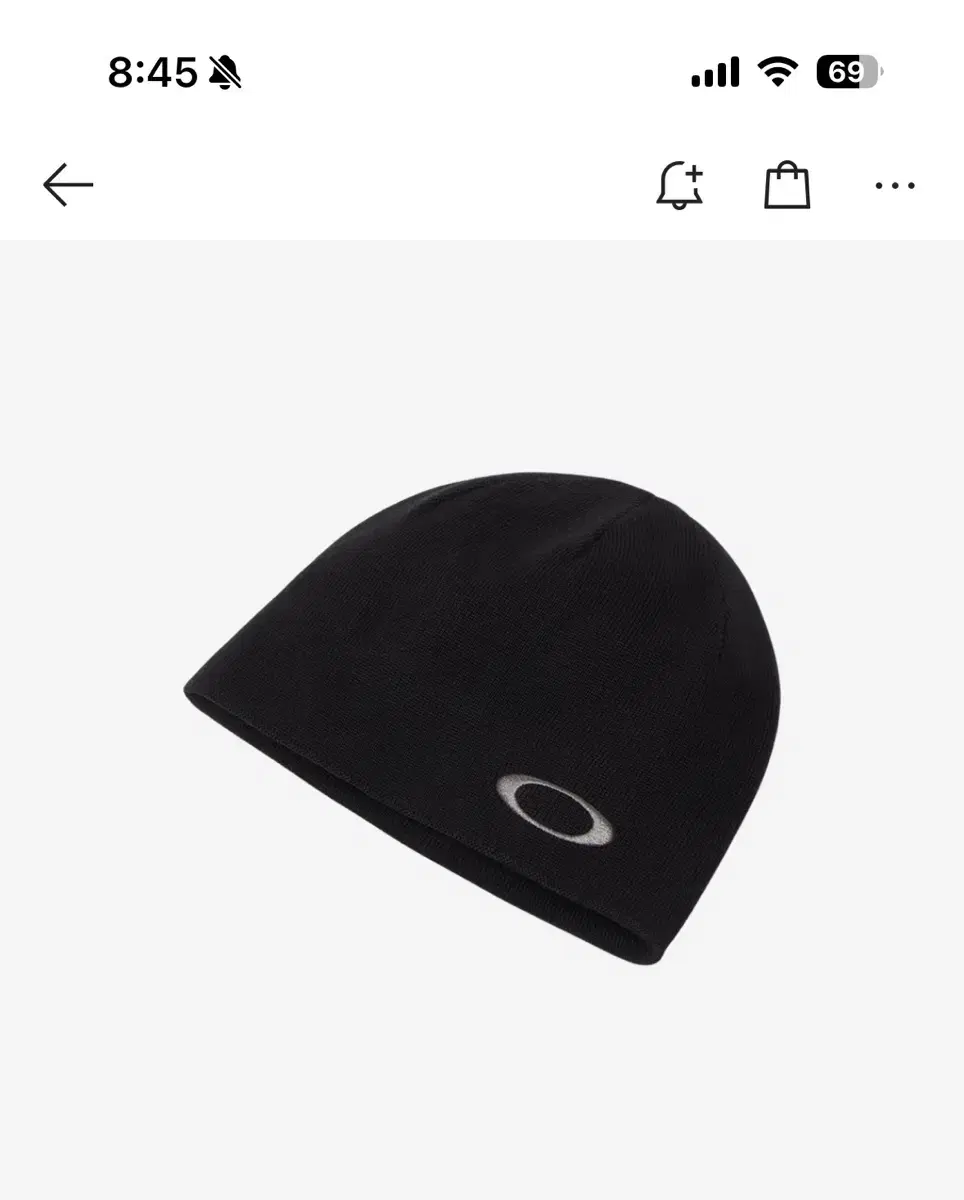964x1200 pixels.
Task: Open more options via the ellipsis icon
Action: (895, 184)
